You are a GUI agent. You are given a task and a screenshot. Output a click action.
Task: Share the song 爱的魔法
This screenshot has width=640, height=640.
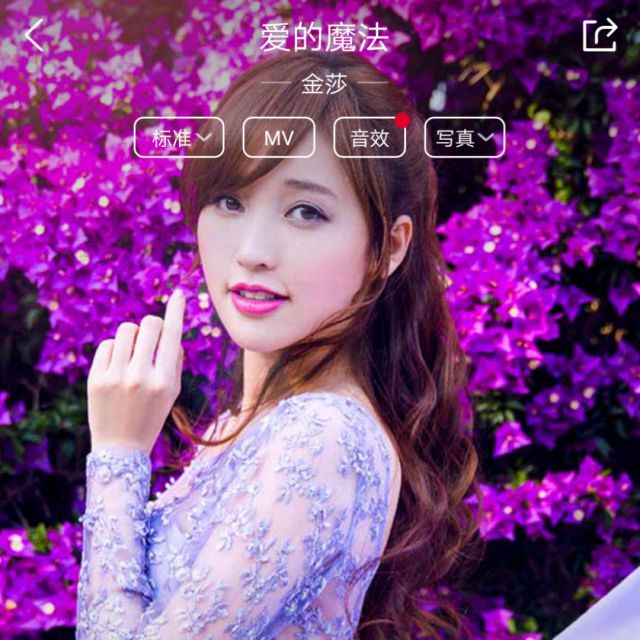[599, 36]
